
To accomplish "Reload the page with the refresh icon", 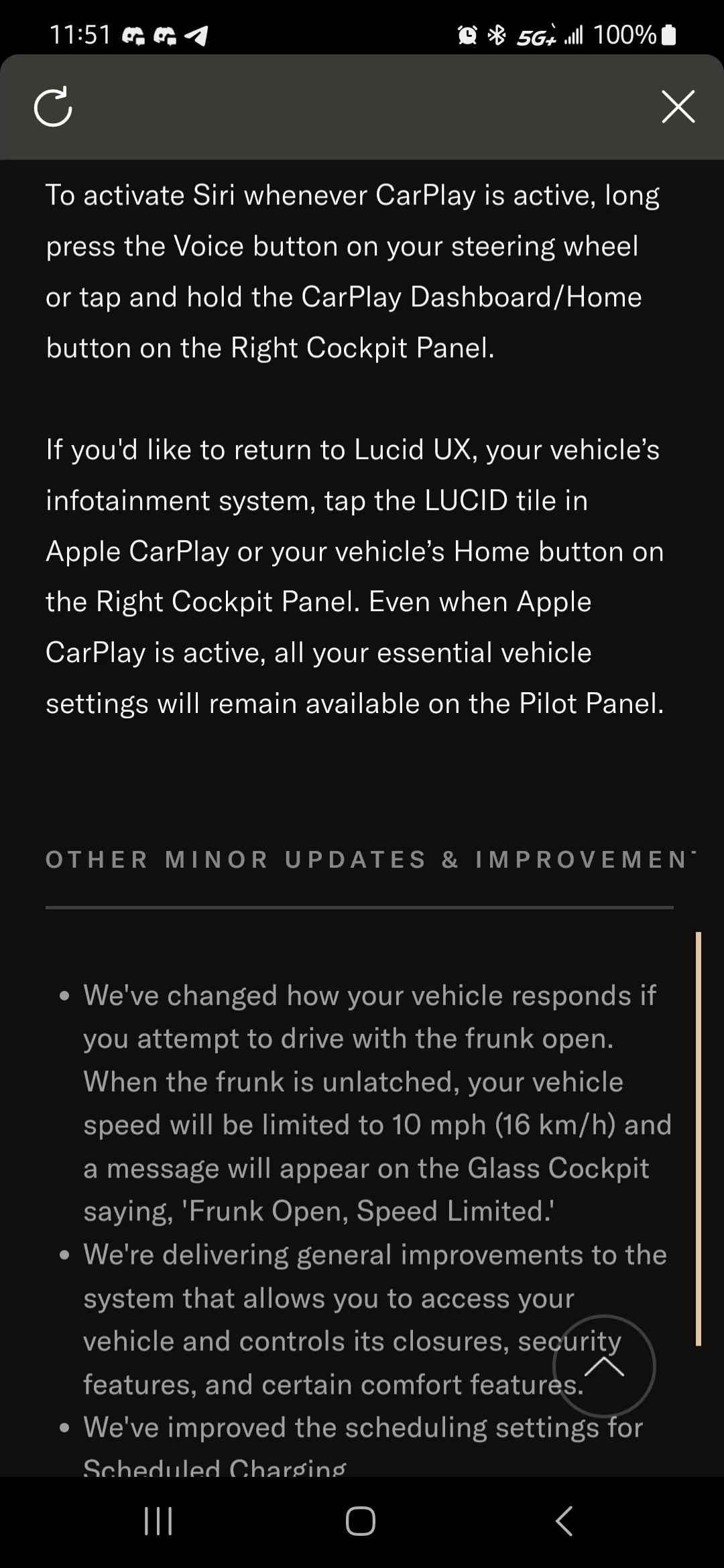I will point(53,107).
